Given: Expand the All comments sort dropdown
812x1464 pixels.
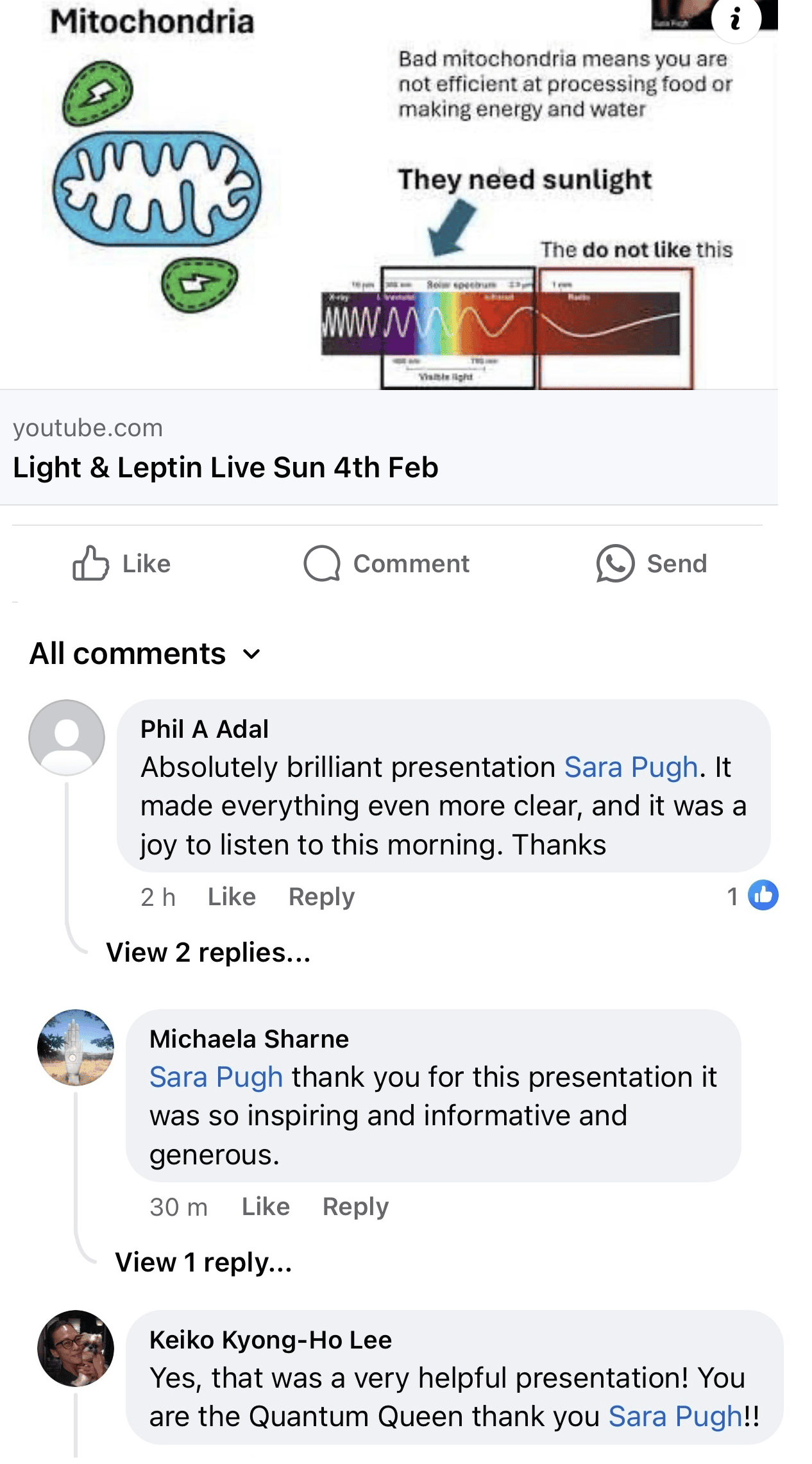Looking at the screenshot, I should click(x=145, y=654).
